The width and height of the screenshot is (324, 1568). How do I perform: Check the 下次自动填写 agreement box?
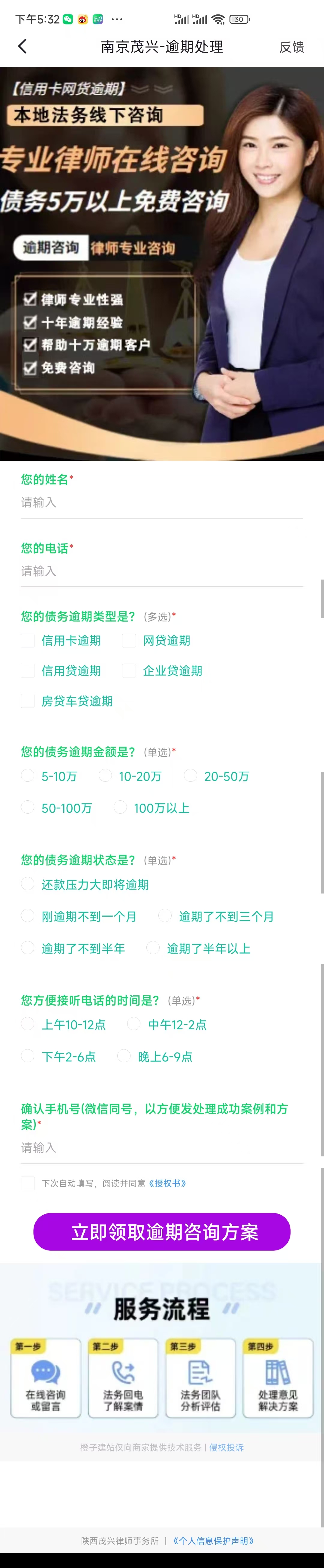pos(28,1183)
